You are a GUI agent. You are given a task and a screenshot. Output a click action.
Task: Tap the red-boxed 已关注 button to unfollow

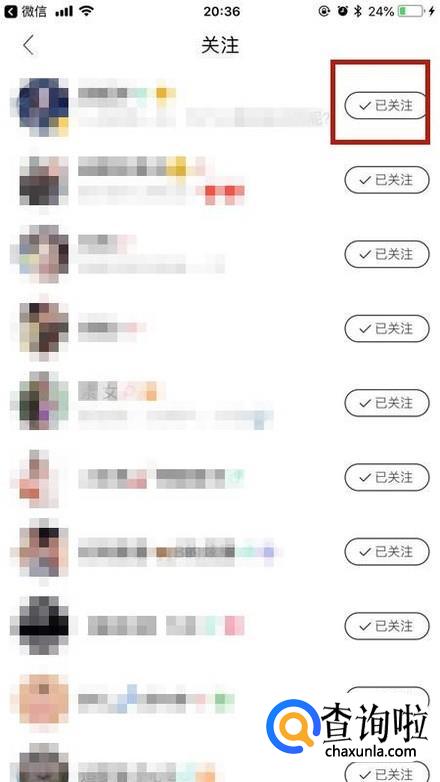point(386,106)
